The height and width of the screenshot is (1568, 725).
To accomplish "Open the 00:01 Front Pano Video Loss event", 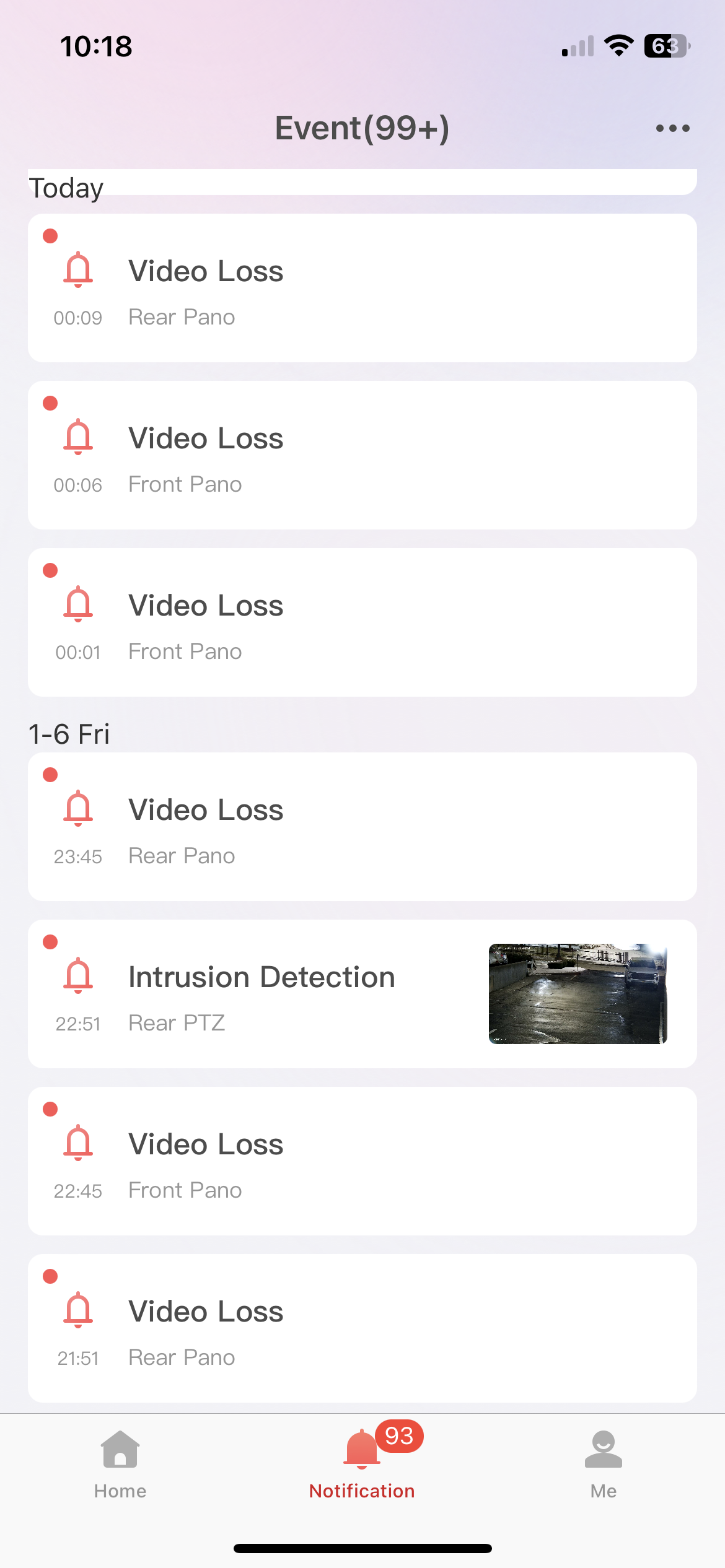I will [362, 622].
